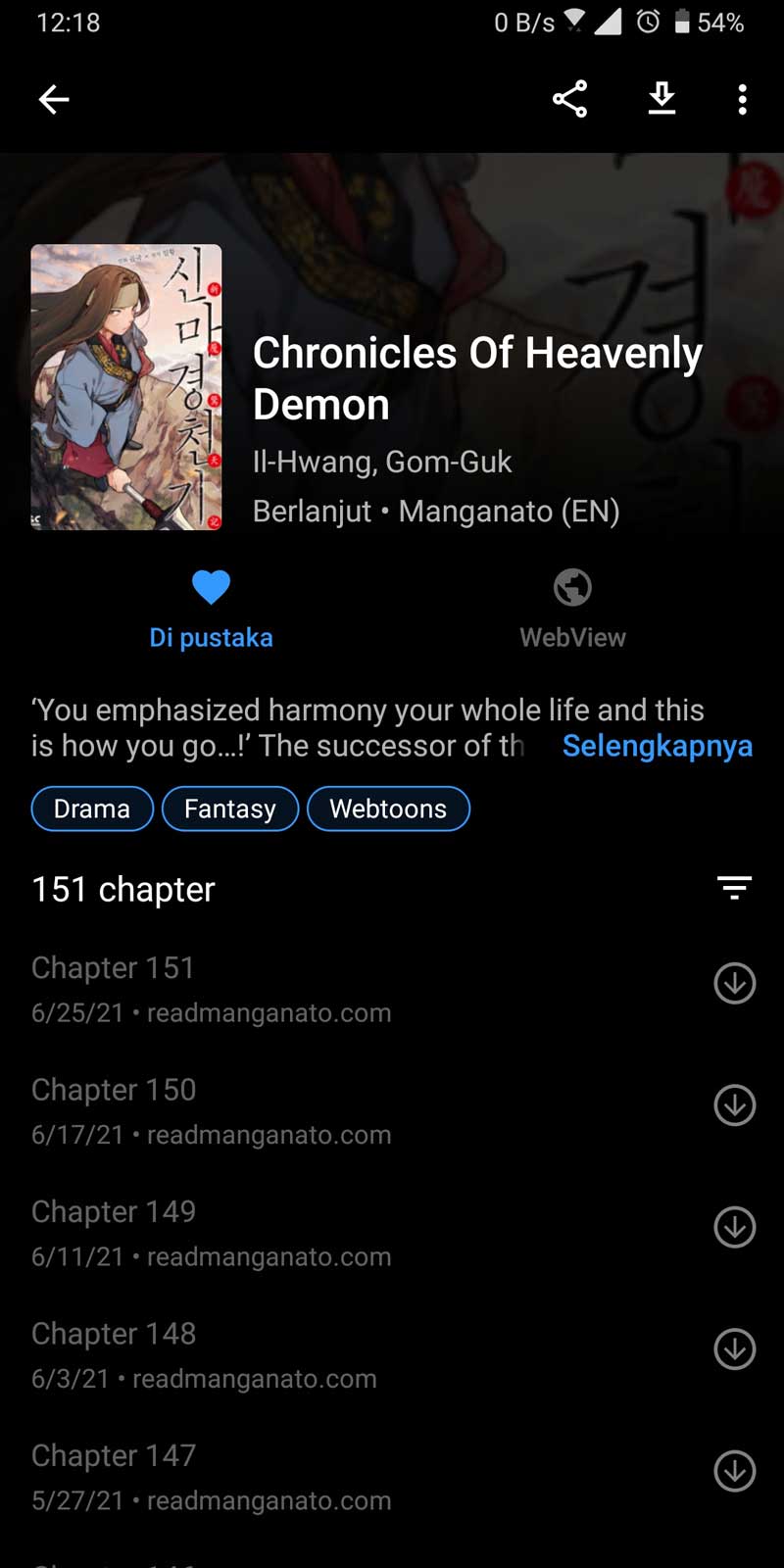The height and width of the screenshot is (1568, 784).
Task: Open Chapter 148
Action: pos(294,1354)
